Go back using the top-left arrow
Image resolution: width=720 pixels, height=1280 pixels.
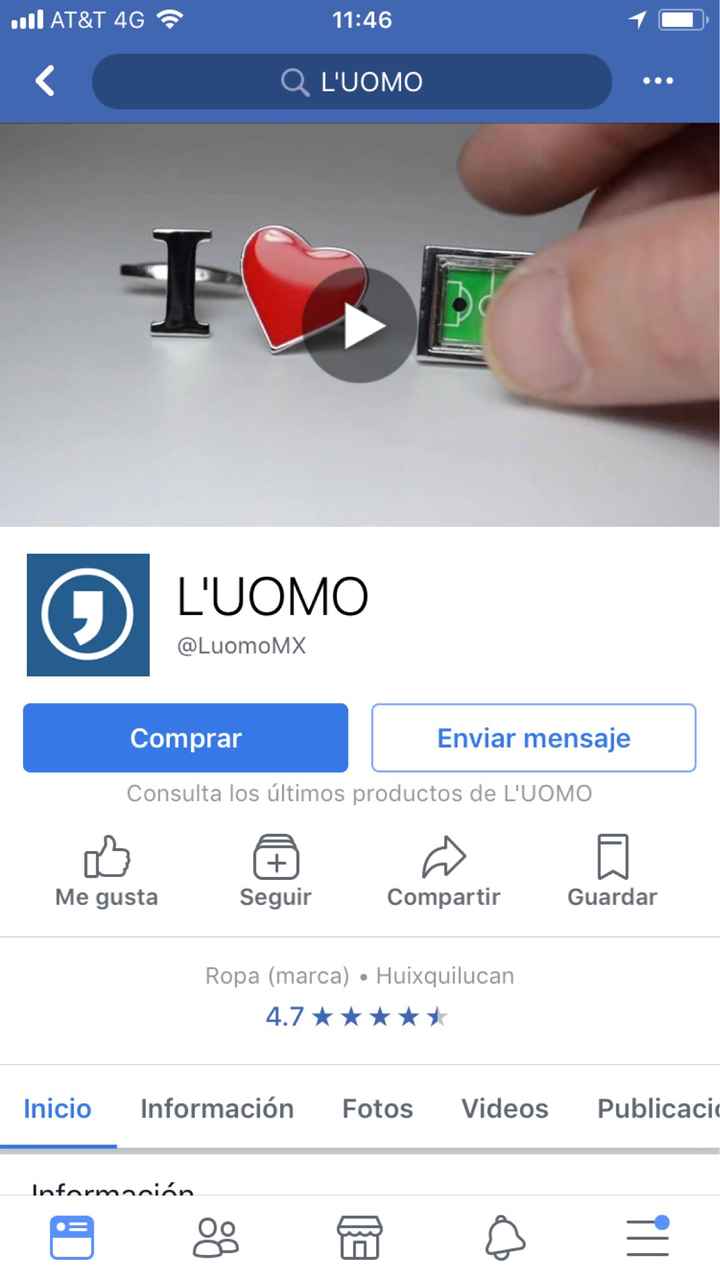[45, 81]
